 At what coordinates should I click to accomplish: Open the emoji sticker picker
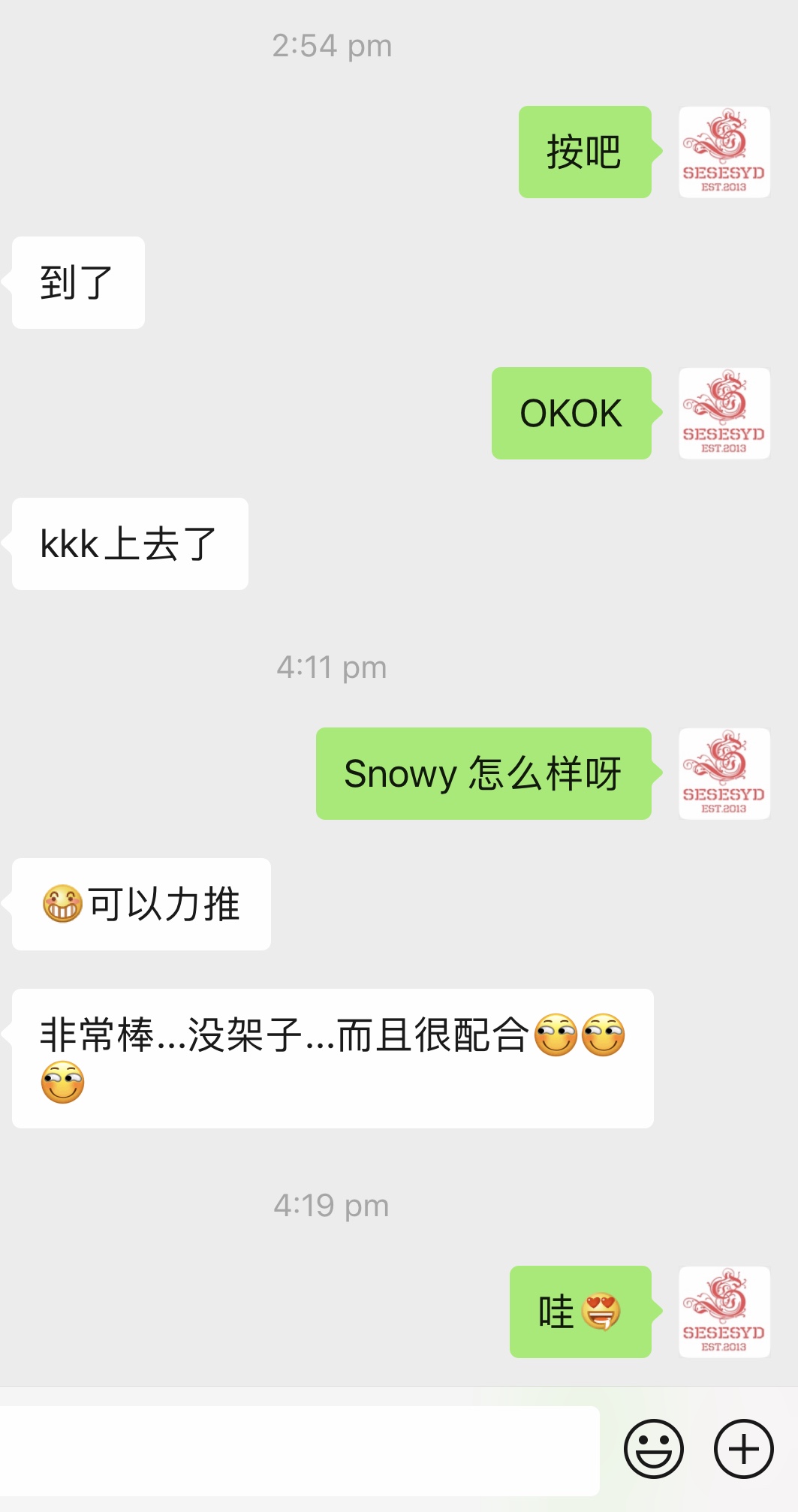pos(653,1448)
